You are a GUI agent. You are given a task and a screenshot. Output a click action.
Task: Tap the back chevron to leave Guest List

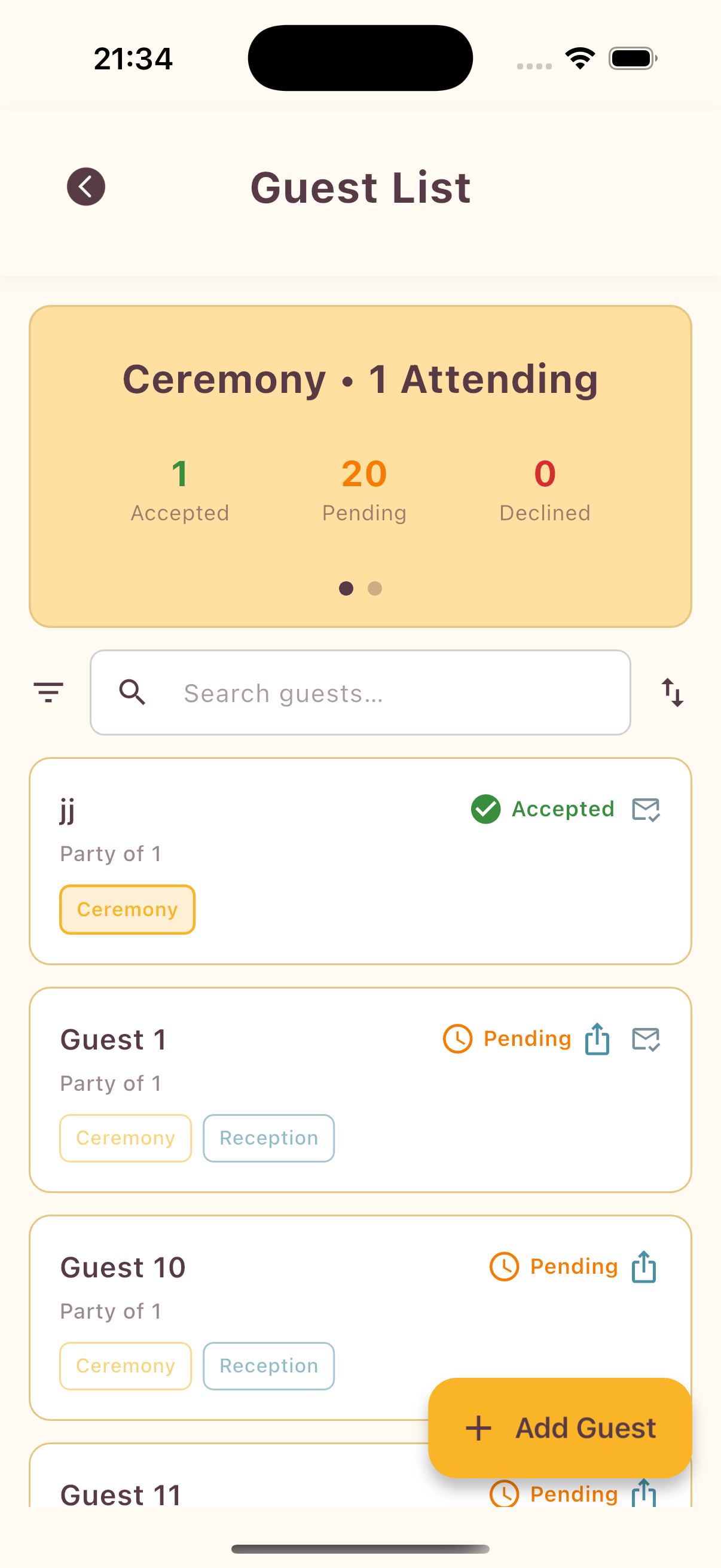pos(85,187)
